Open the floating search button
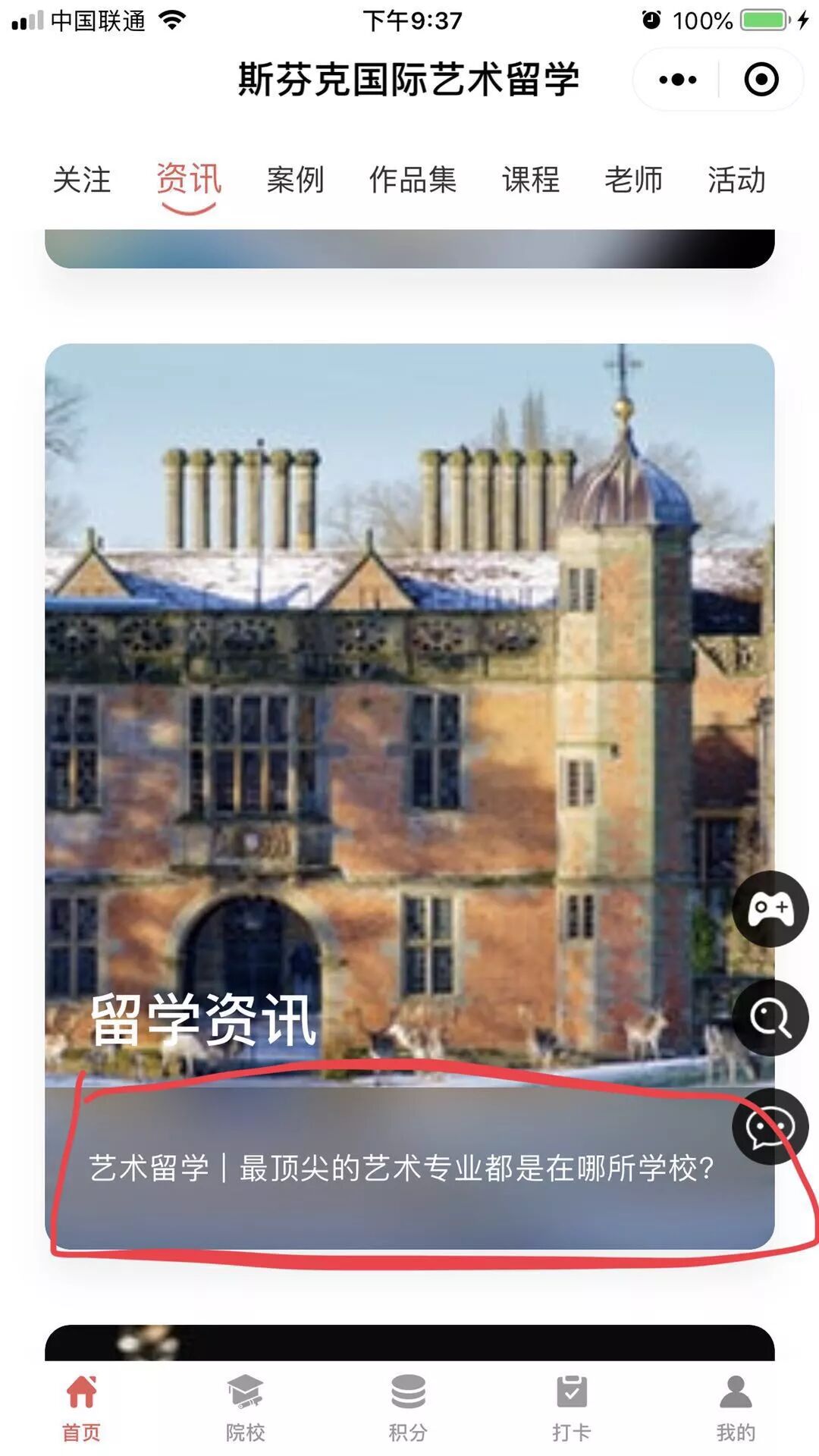The width and height of the screenshot is (819, 1456). pyautogui.click(x=770, y=1018)
